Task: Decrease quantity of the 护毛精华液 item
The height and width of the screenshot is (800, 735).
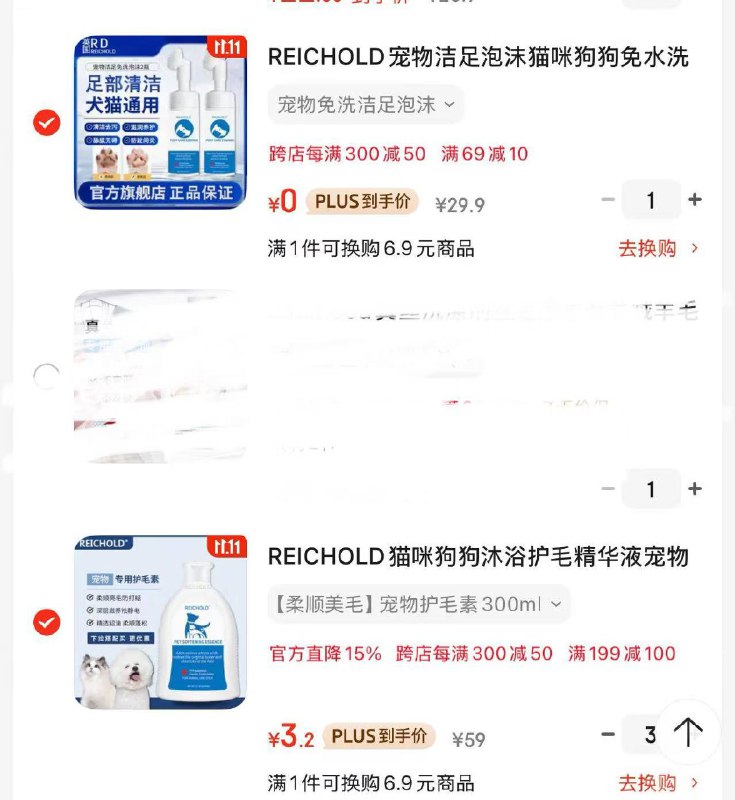Action: pos(607,735)
